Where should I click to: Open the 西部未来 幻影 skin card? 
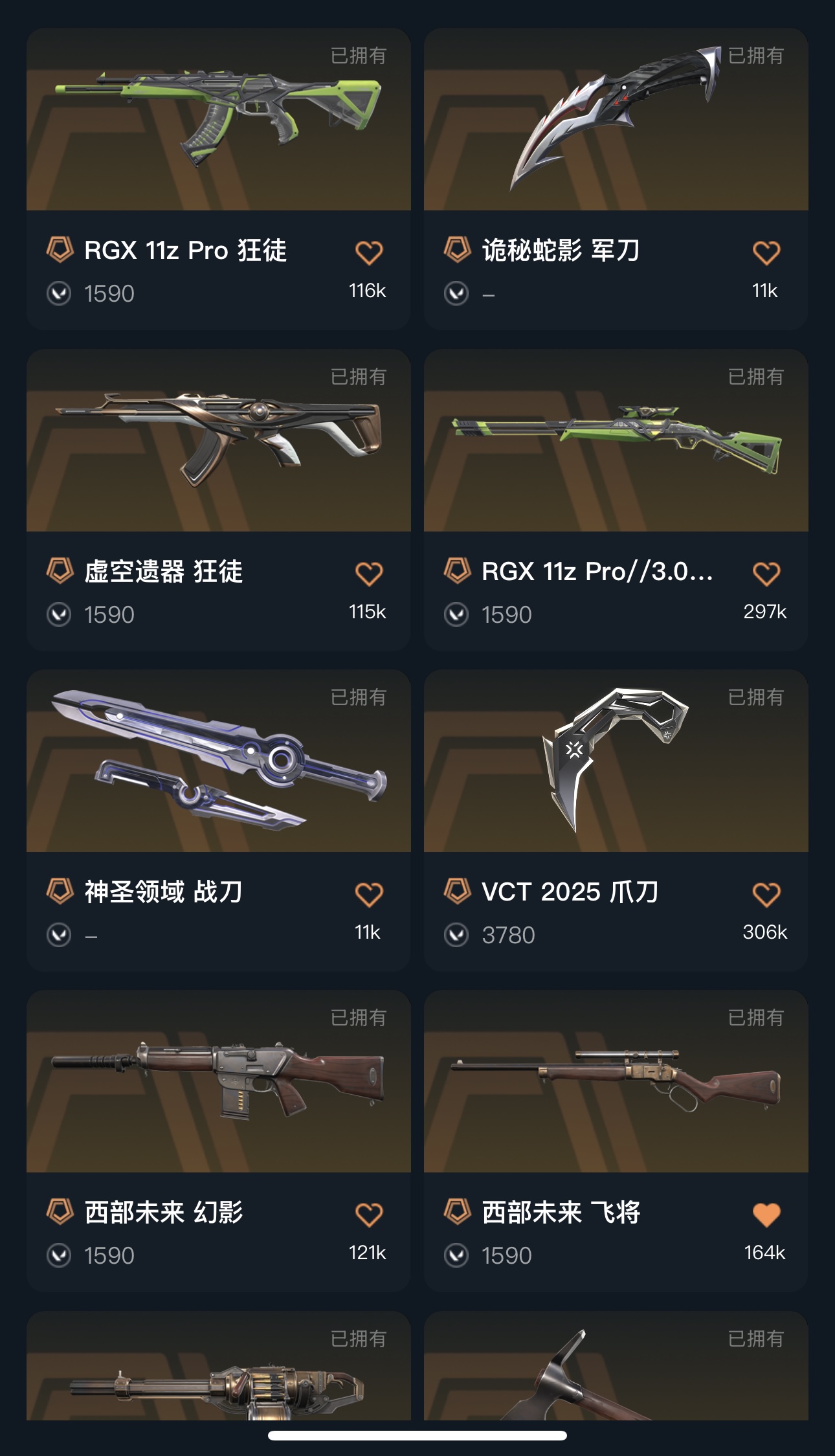(218, 1084)
